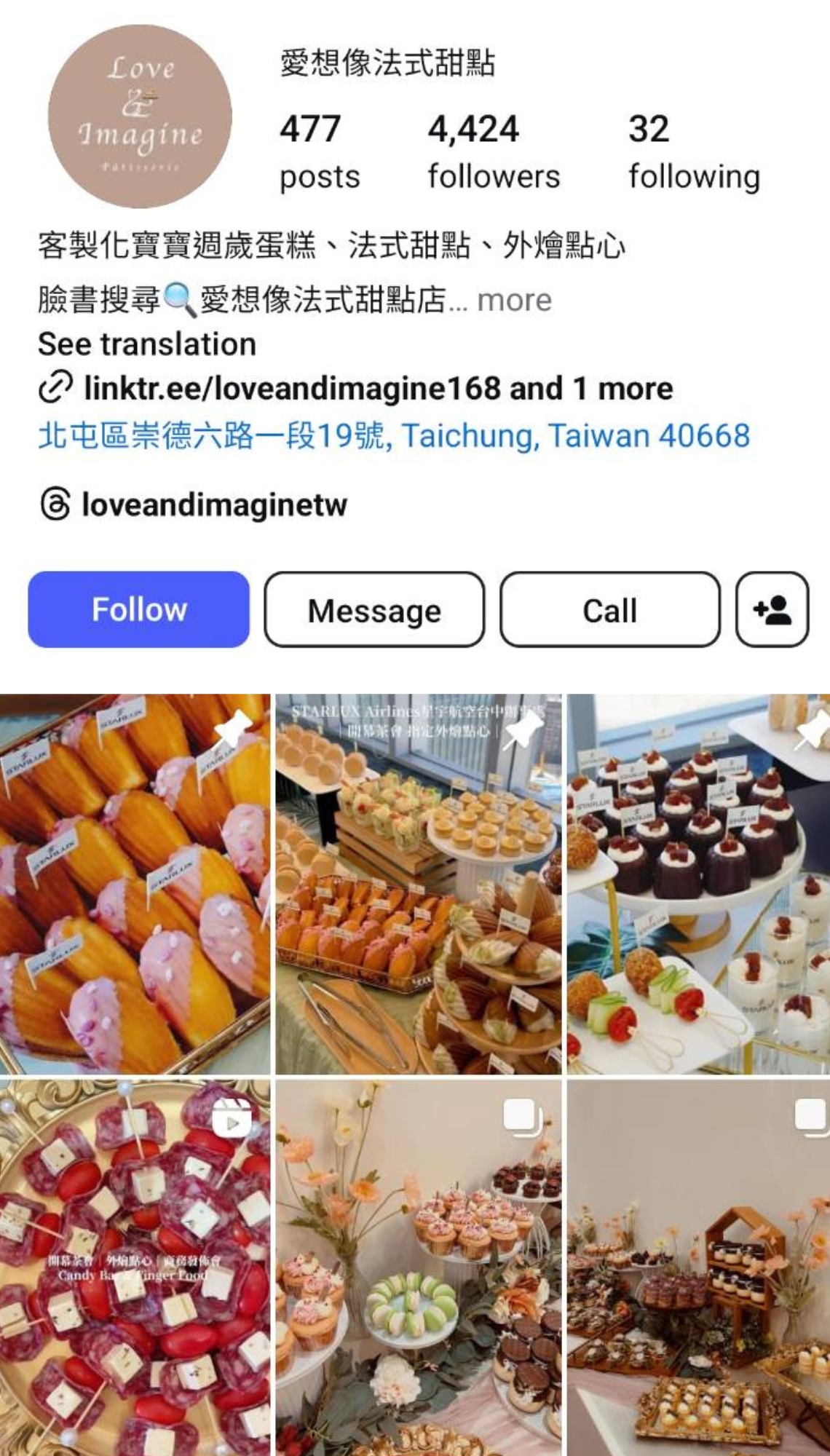Screen dimensions: 830x1456
Task: Send a message to this bakery
Action: (374, 610)
